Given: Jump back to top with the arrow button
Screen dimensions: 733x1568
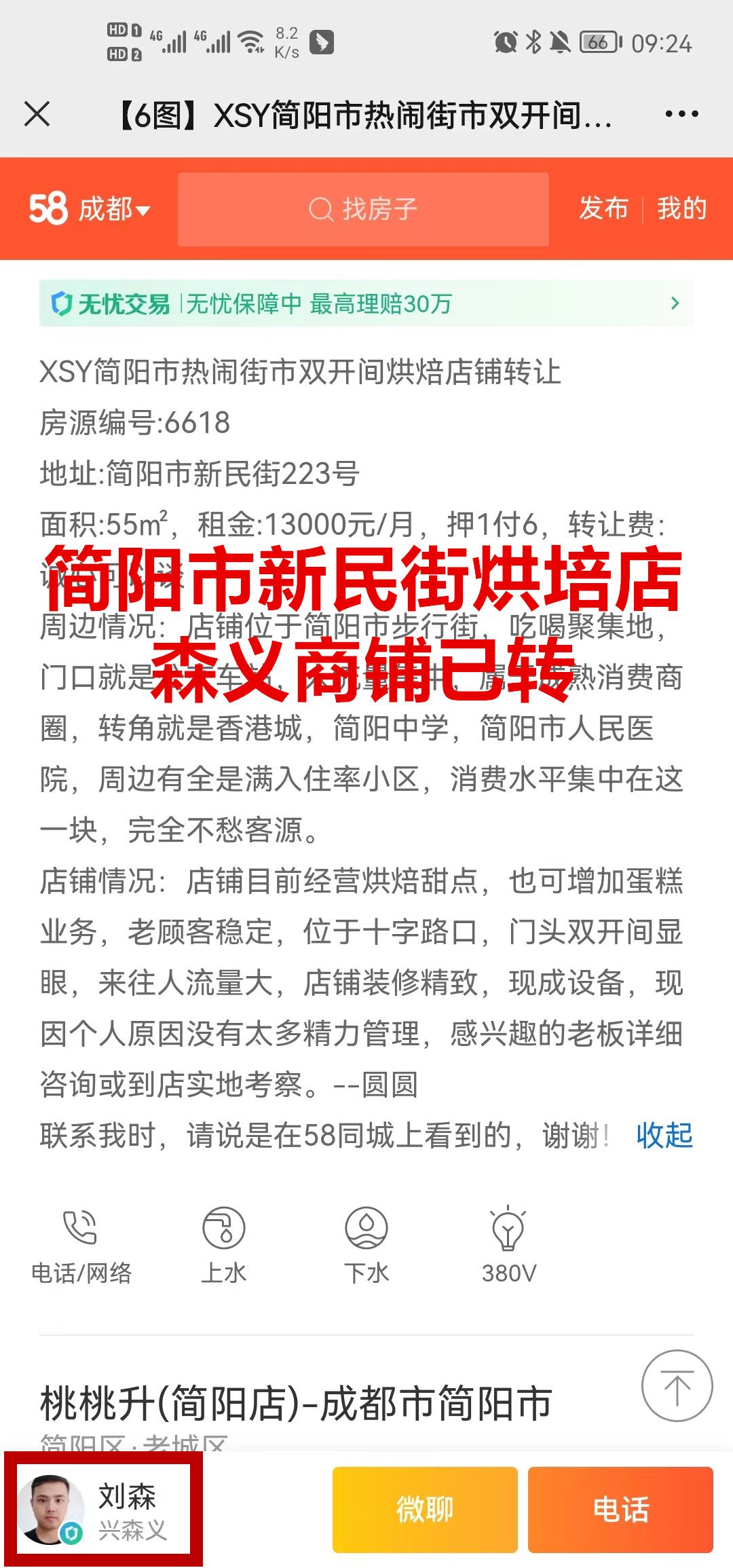Looking at the screenshot, I should tap(677, 1385).
